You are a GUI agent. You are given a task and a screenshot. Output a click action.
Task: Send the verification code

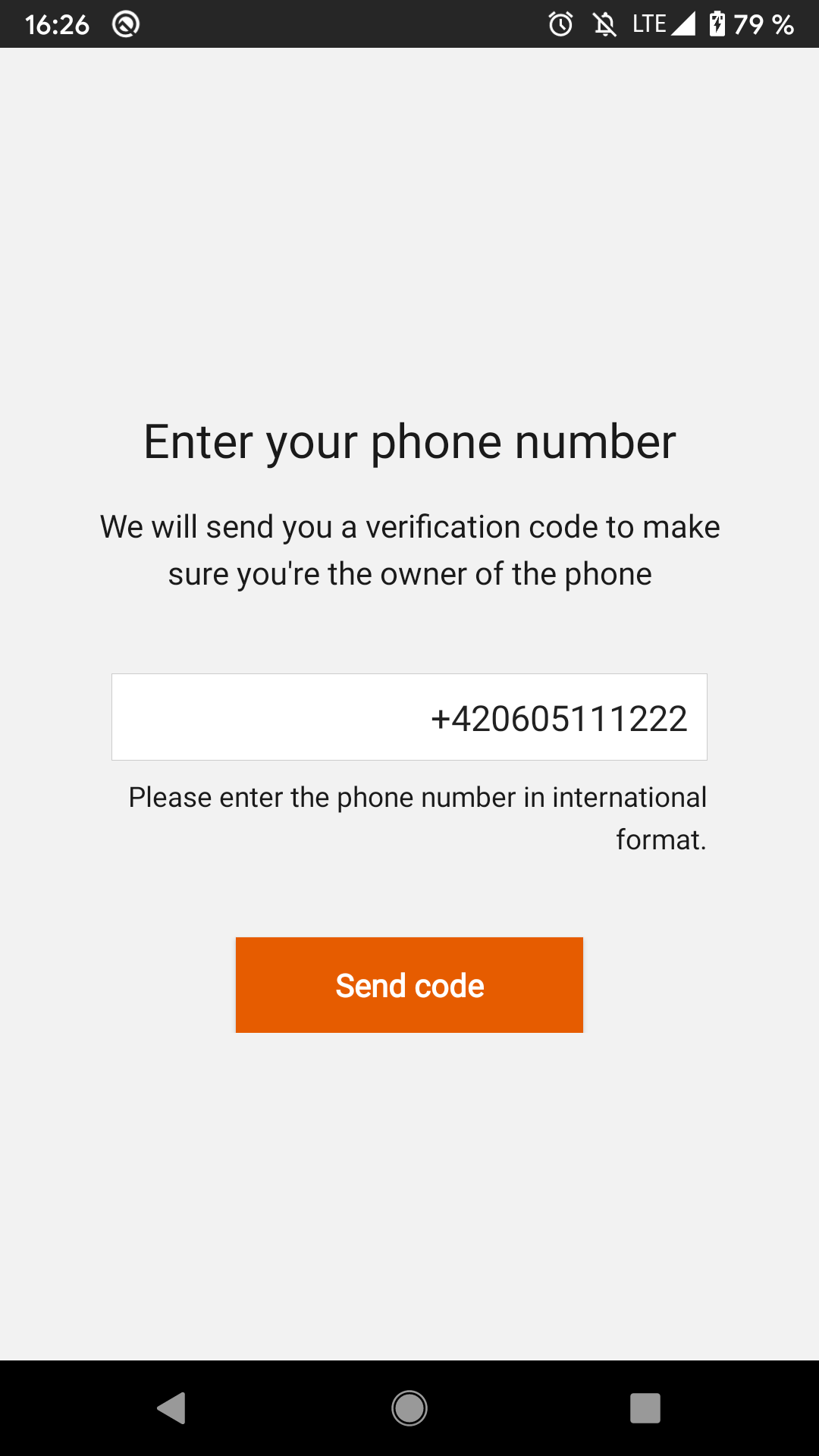click(x=409, y=985)
